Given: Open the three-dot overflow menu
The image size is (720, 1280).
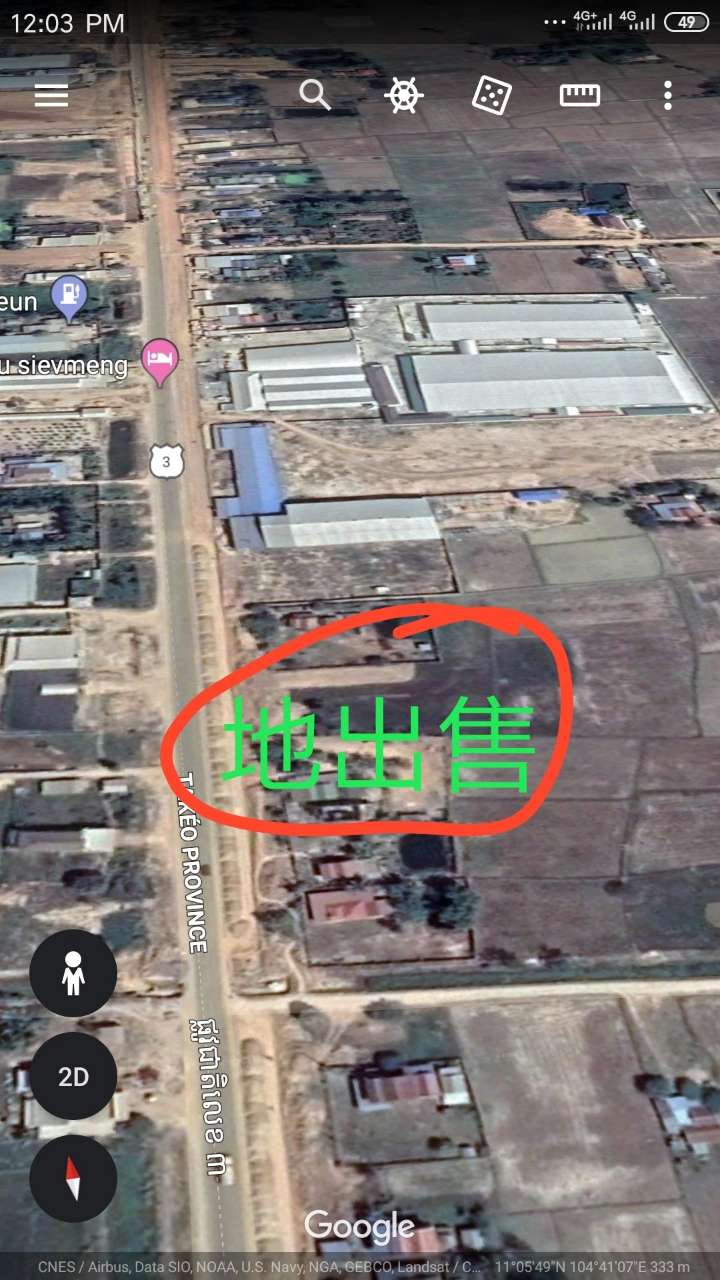Looking at the screenshot, I should [667, 95].
